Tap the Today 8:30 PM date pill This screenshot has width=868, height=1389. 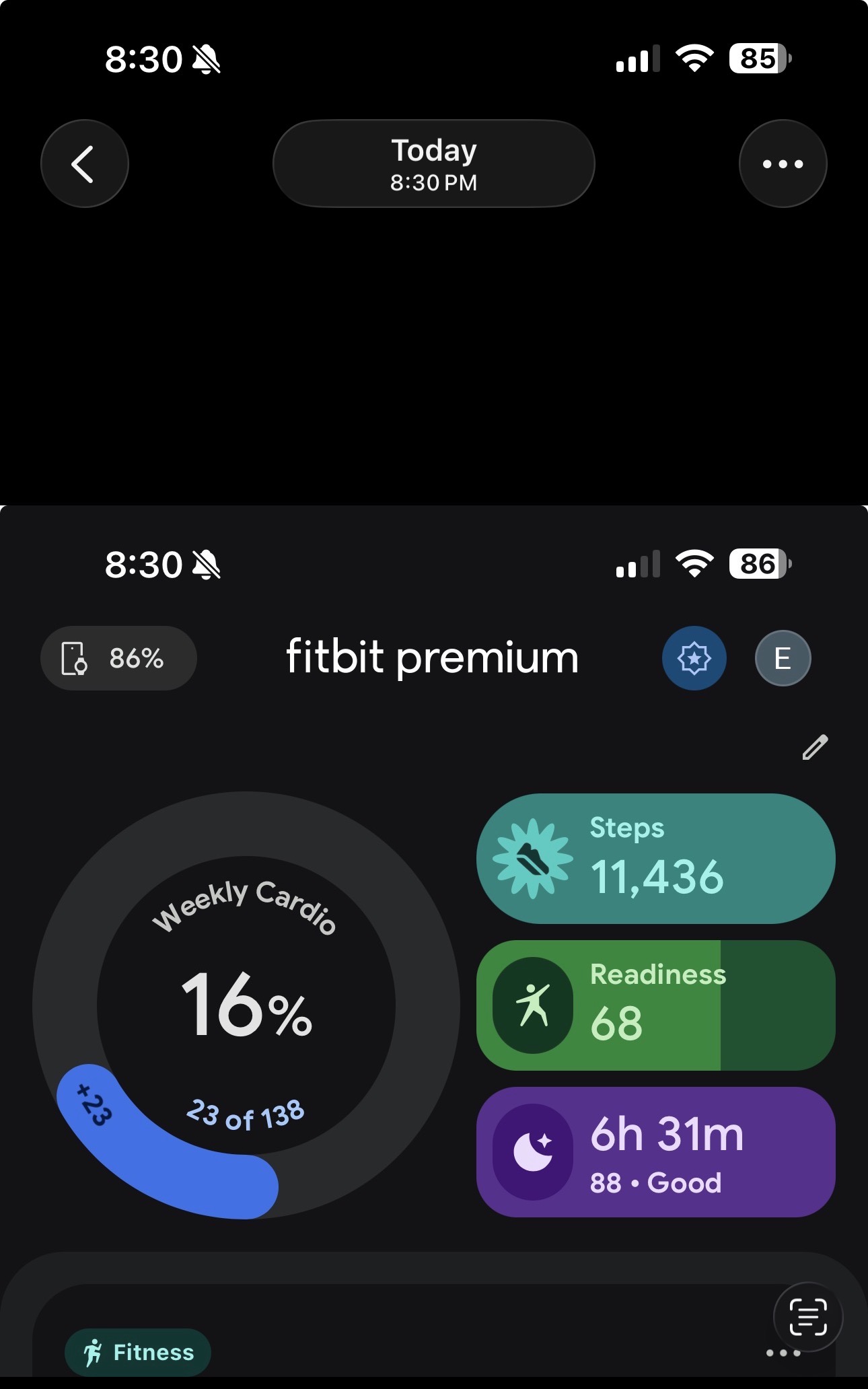(x=434, y=164)
